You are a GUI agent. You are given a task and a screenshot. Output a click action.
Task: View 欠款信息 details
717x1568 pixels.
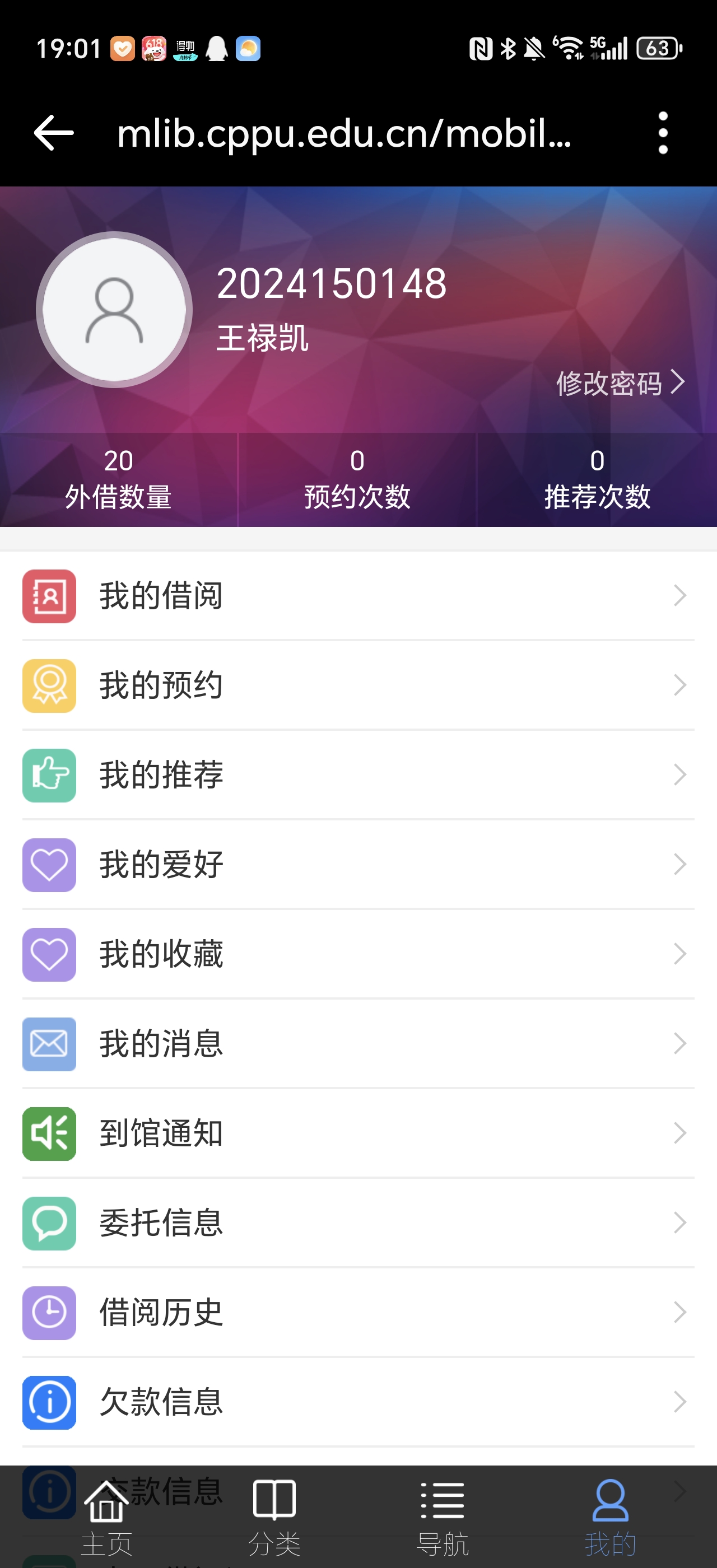coord(358,1401)
